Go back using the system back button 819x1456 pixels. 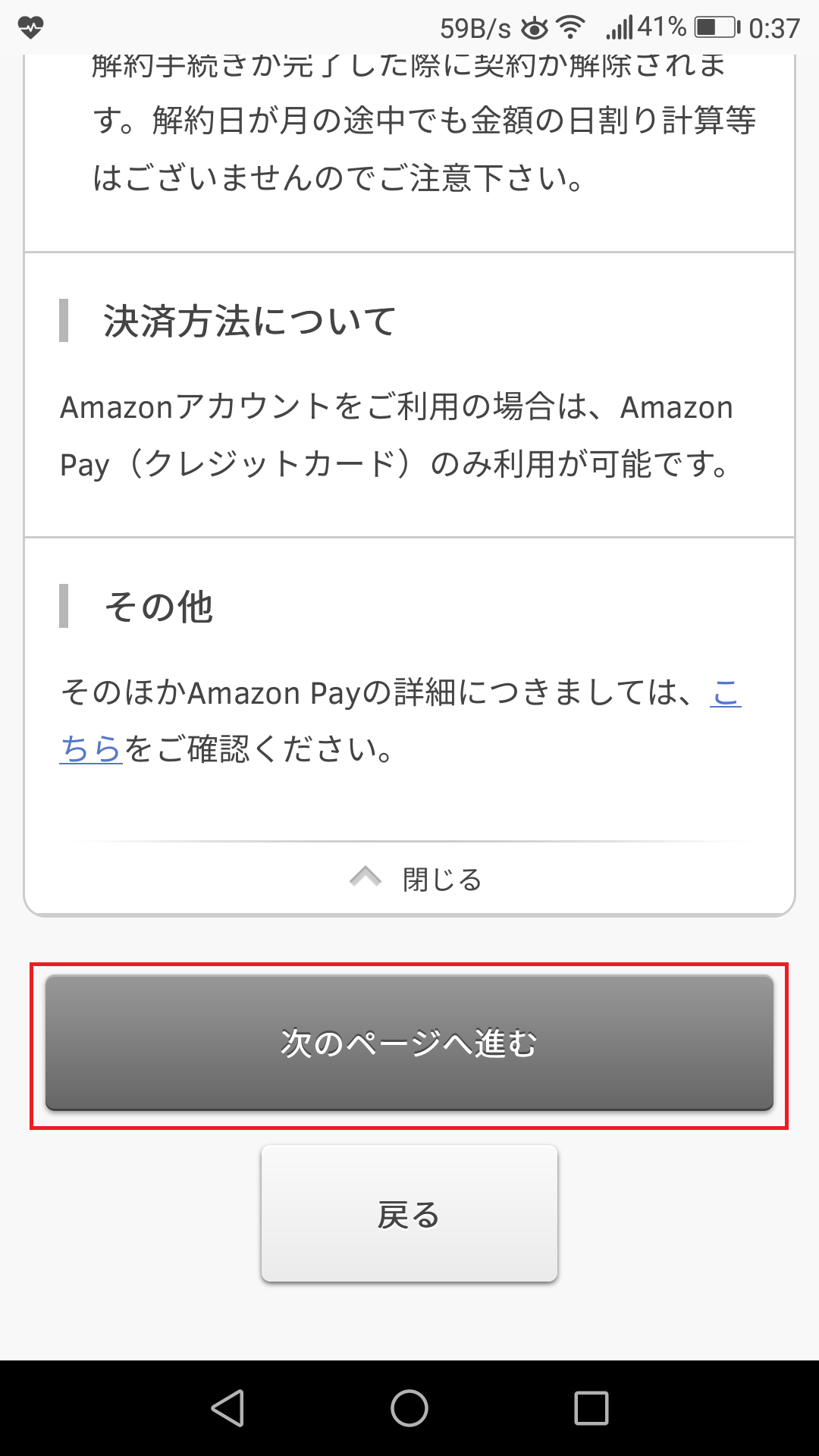227,1408
